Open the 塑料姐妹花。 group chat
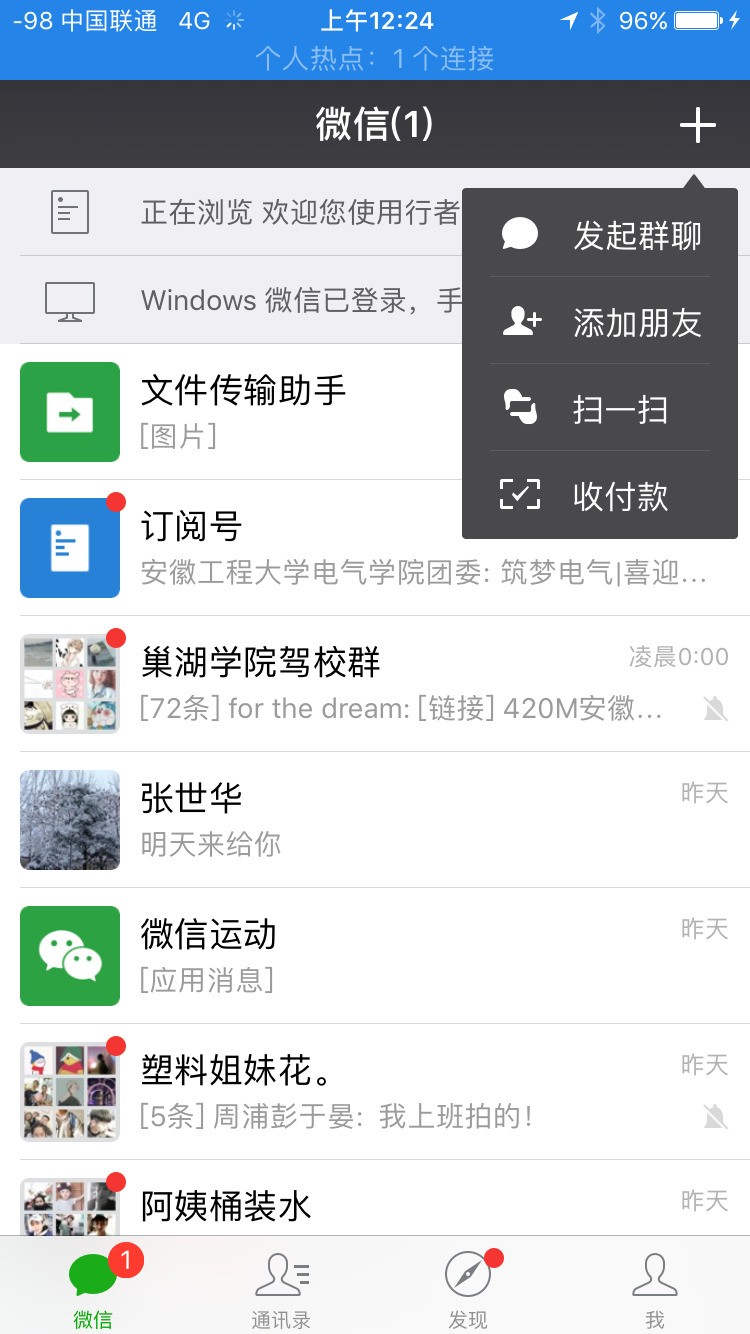Viewport: 750px width, 1334px height. 375,1091
